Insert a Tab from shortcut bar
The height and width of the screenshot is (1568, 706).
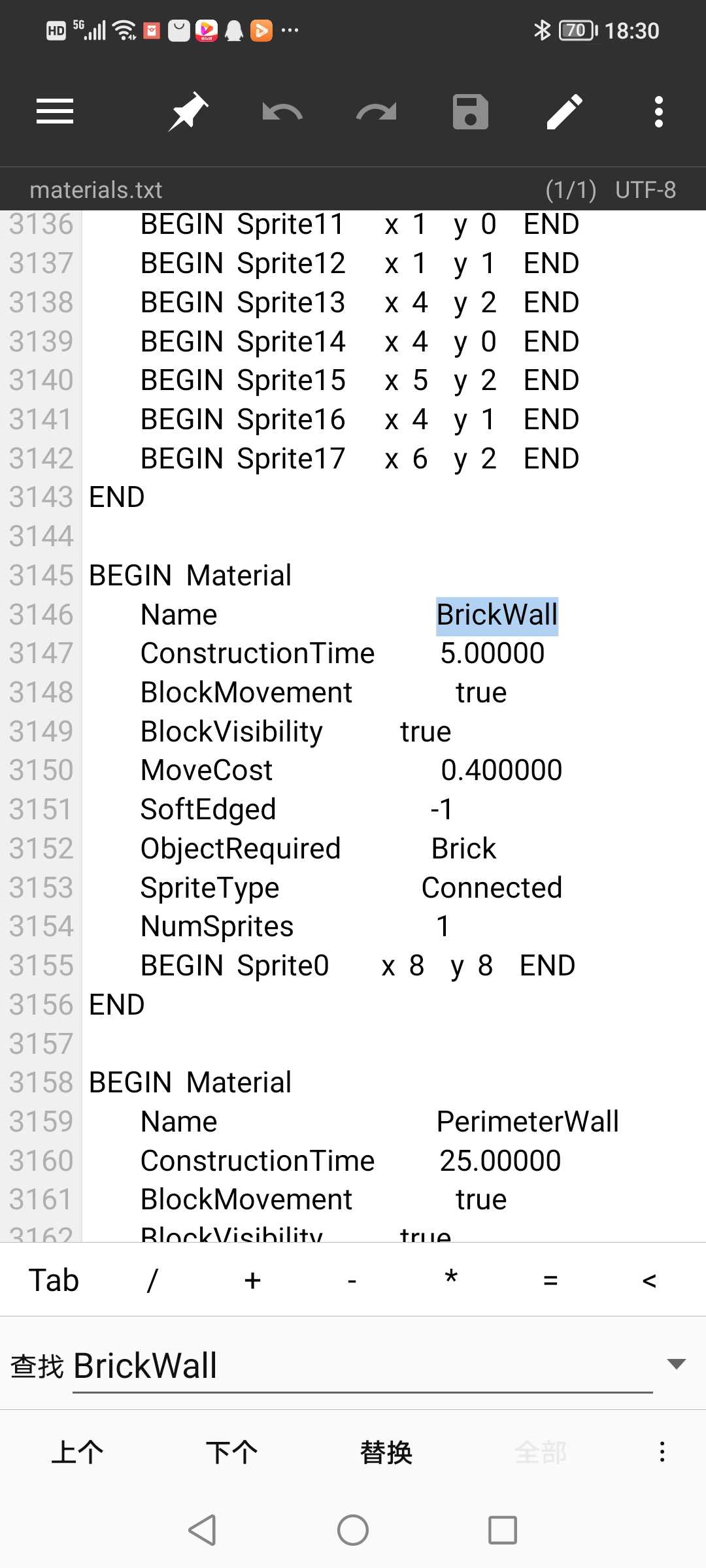pos(54,1280)
